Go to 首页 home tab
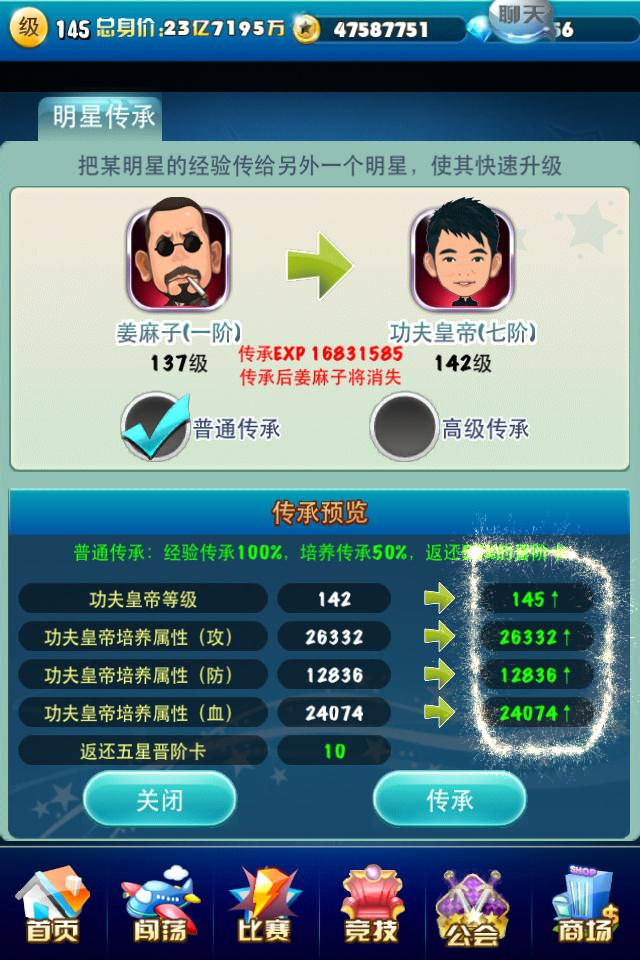Image resolution: width=640 pixels, height=960 pixels. tap(52, 905)
